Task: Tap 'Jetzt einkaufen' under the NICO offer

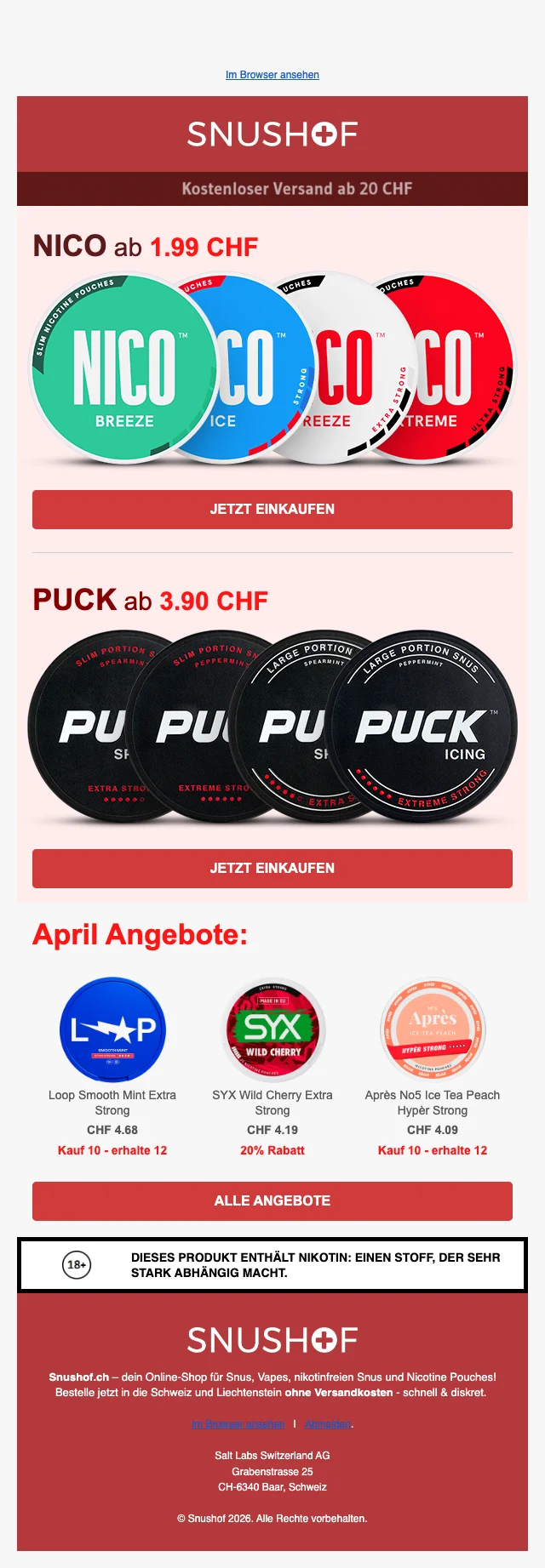Action: (272, 510)
